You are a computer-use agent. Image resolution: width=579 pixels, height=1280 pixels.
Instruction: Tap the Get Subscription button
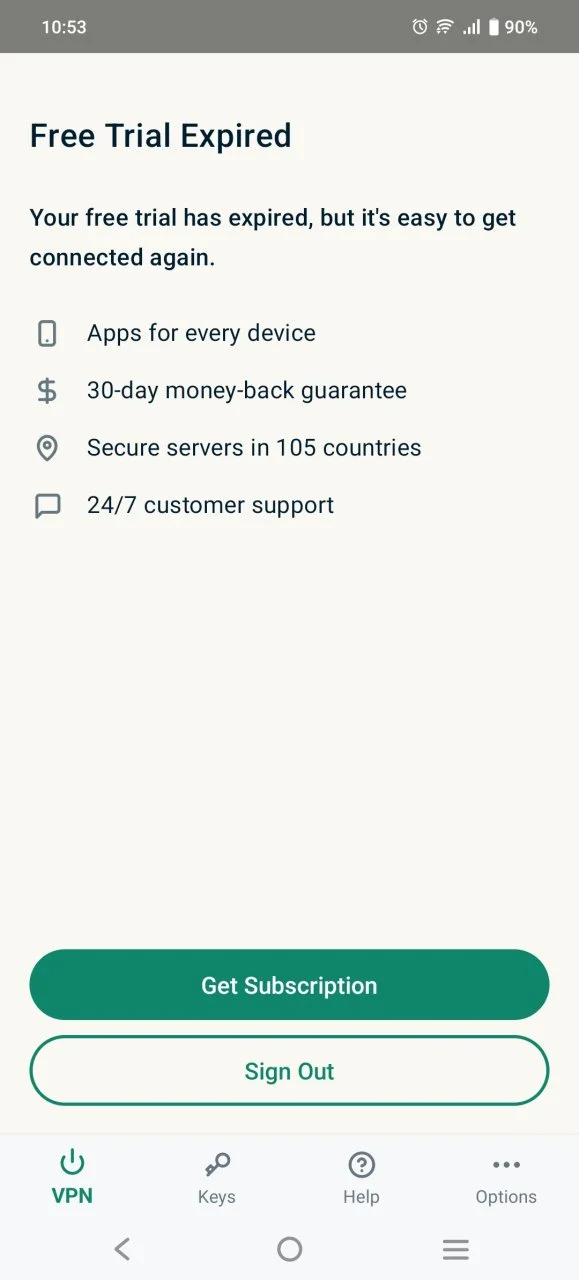coord(289,985)
